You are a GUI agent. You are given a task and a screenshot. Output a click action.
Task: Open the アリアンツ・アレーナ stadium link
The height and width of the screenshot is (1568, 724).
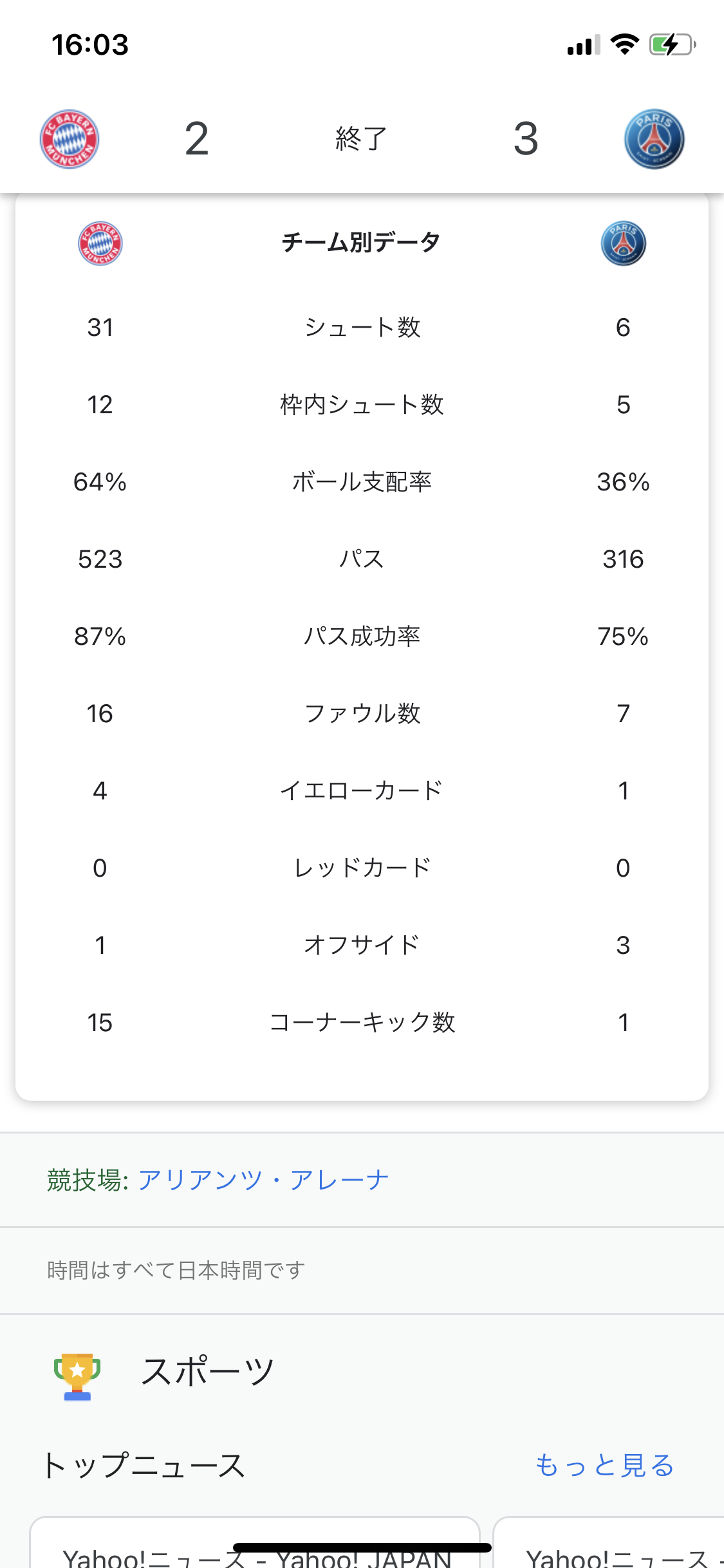click(x=263, y=1180)
